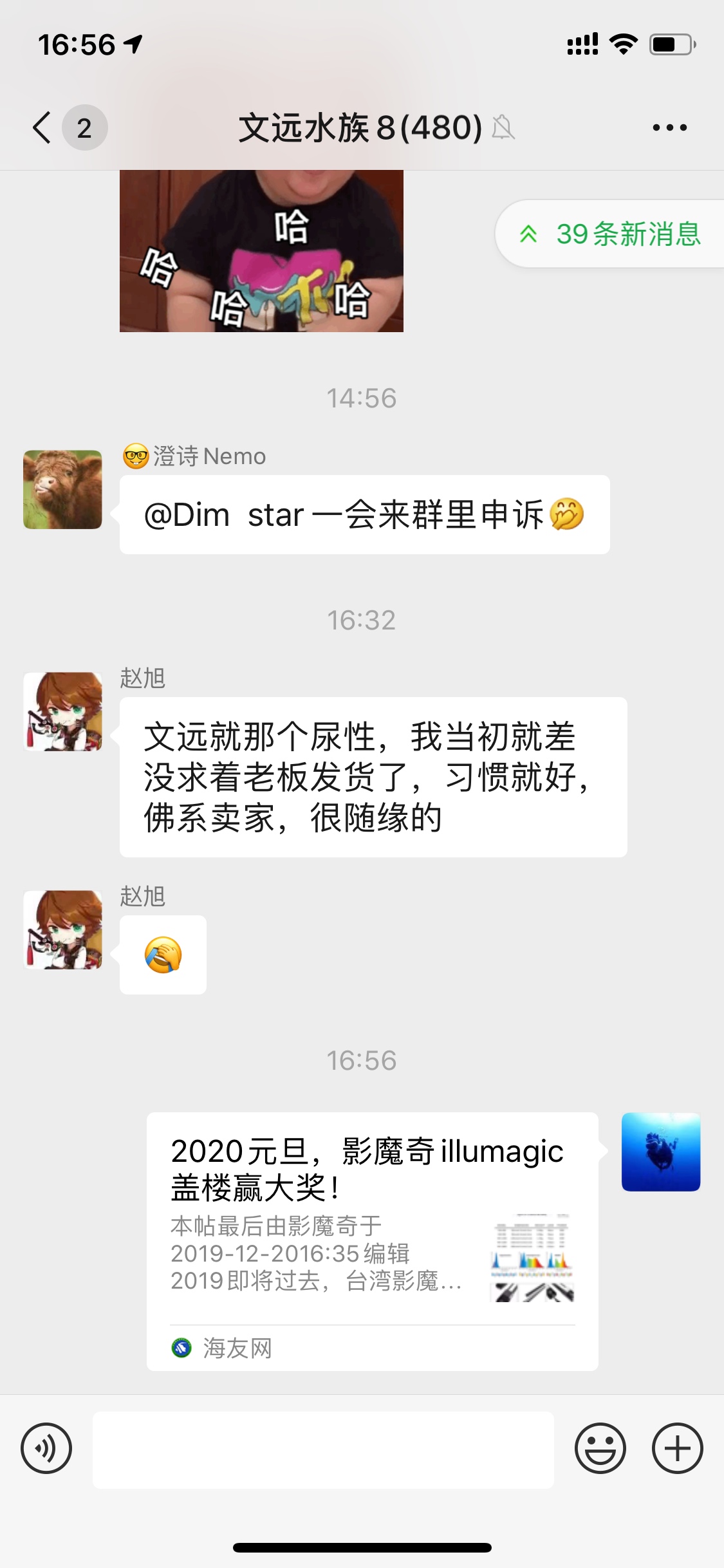Switch to voice message input
This screenshot has height=1568, width=724.
point(46,1448)
